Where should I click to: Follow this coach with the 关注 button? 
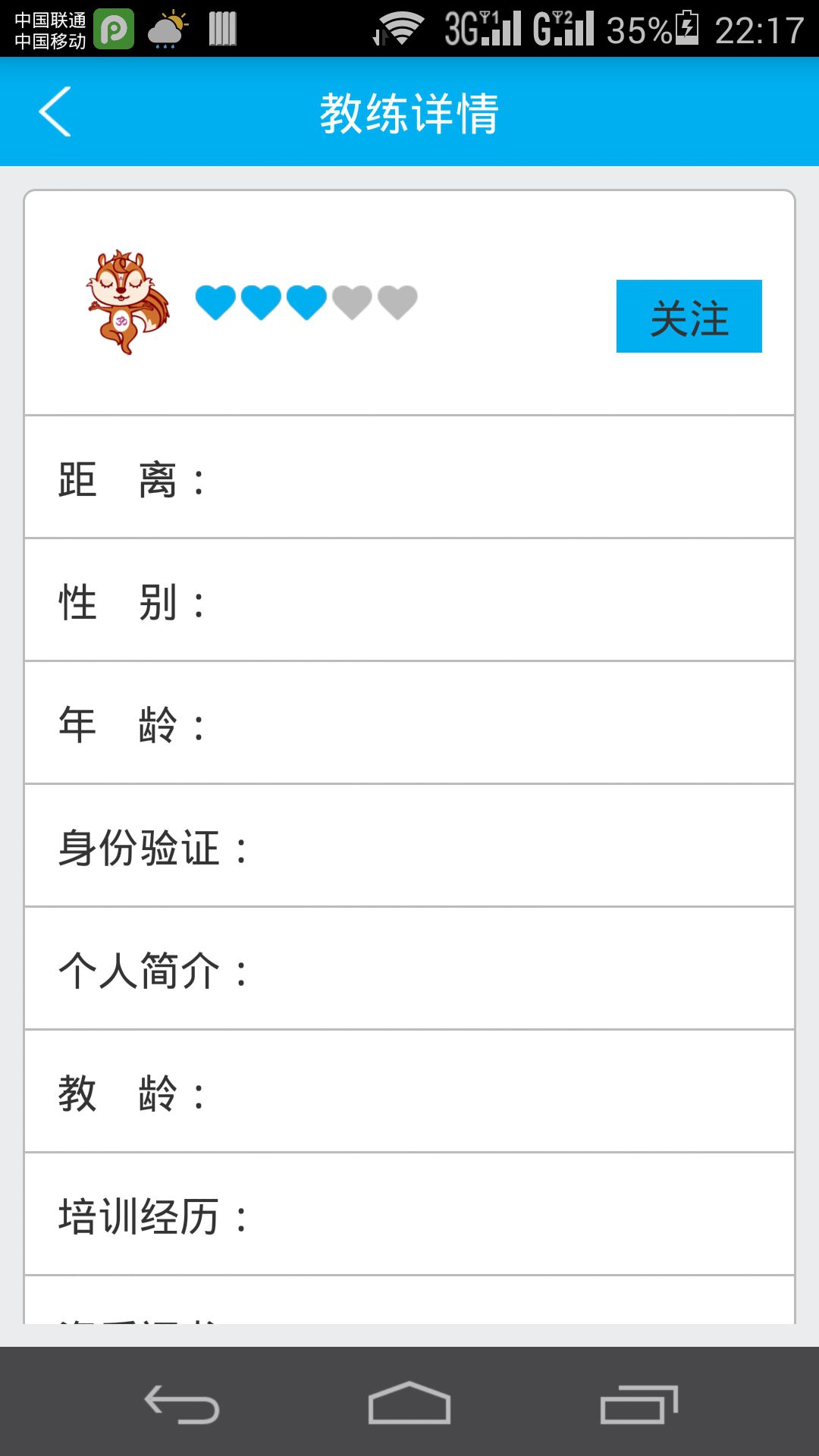[x=689, y=316]
